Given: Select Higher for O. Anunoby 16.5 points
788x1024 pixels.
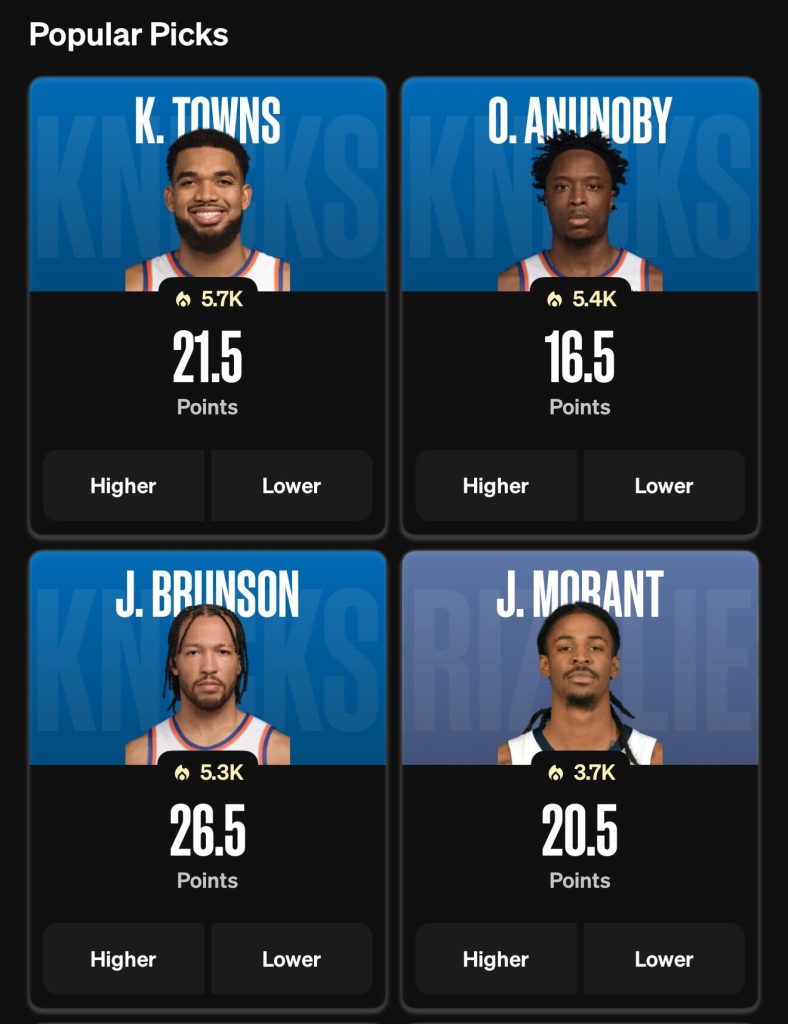Looking at the screenshot, I should click(x=495, y=486).
